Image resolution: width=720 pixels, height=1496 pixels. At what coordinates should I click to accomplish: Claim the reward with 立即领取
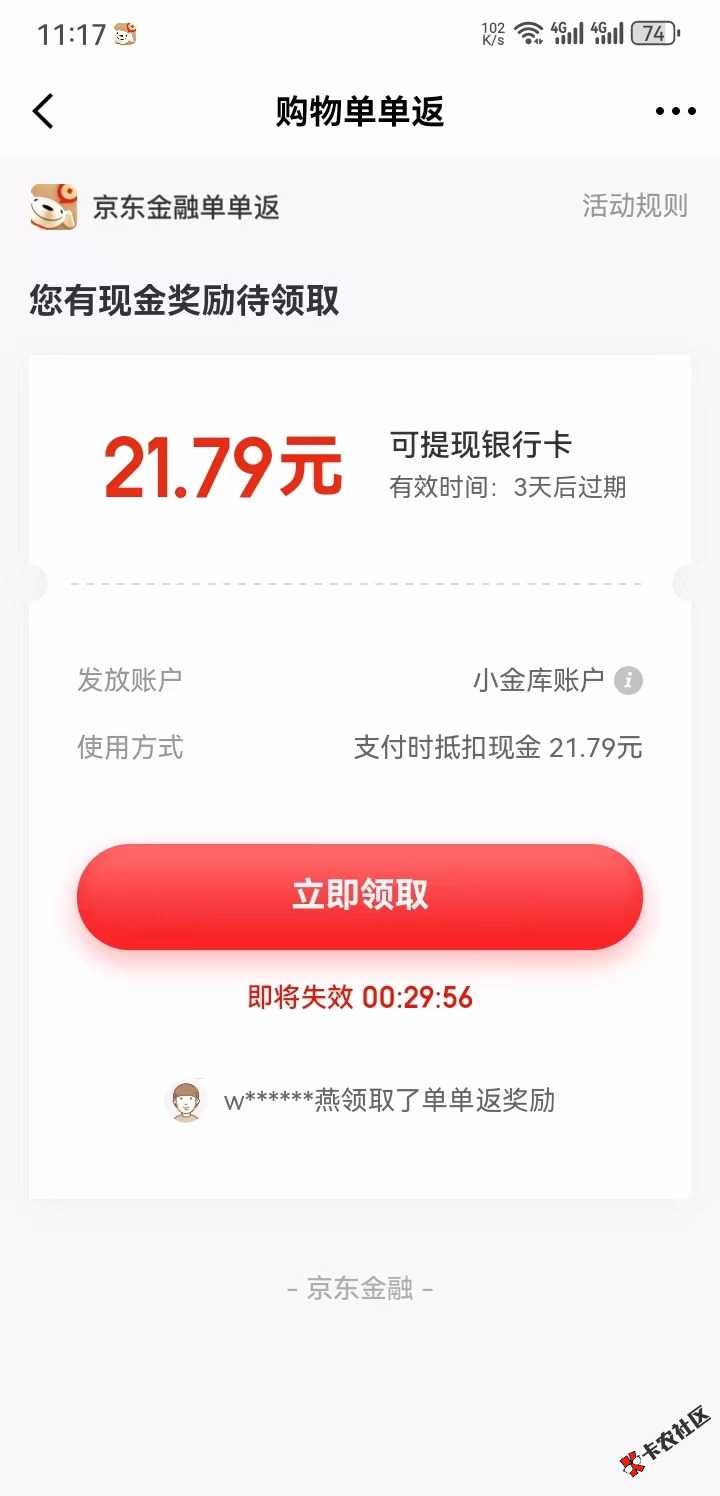[x=360, y=896]
